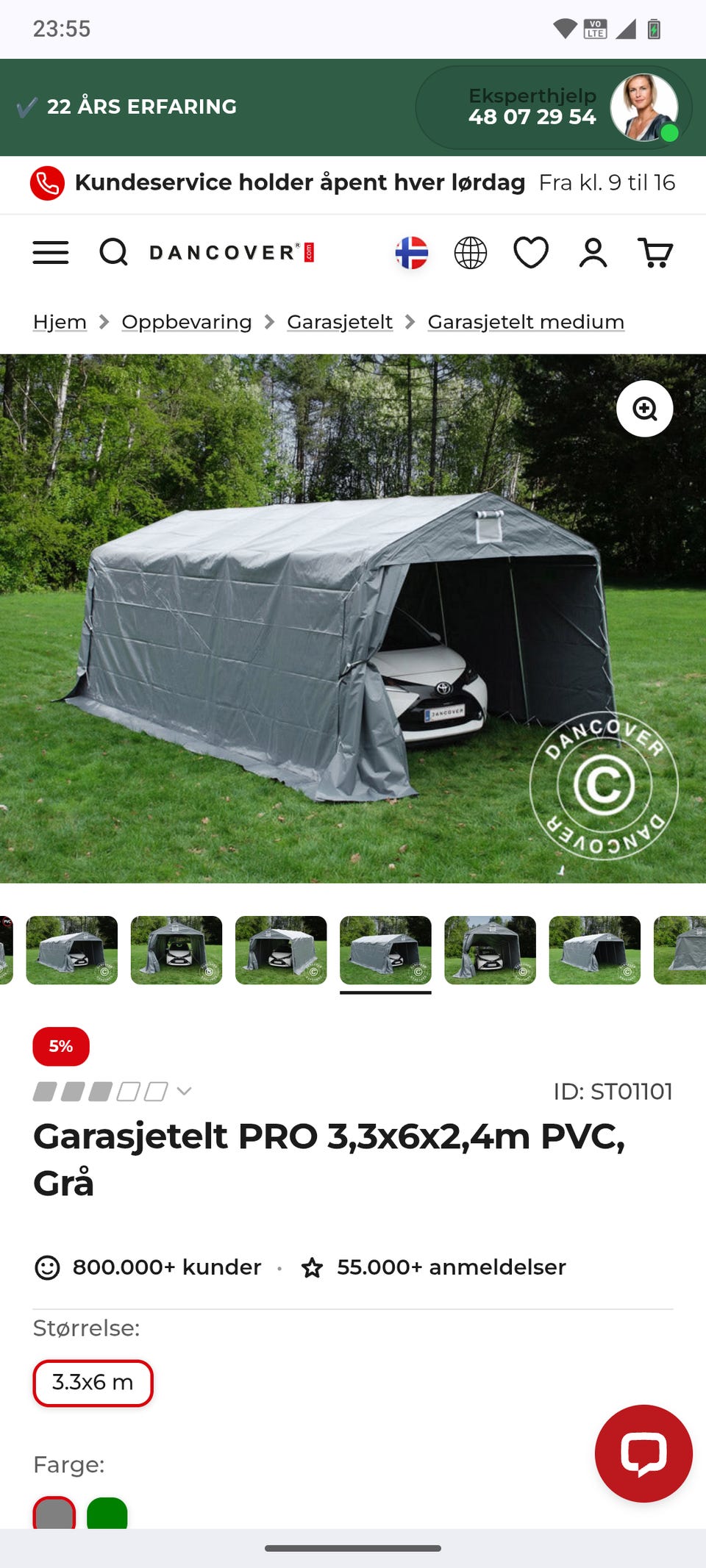Open the shopping cart

(x=655, y=253)
